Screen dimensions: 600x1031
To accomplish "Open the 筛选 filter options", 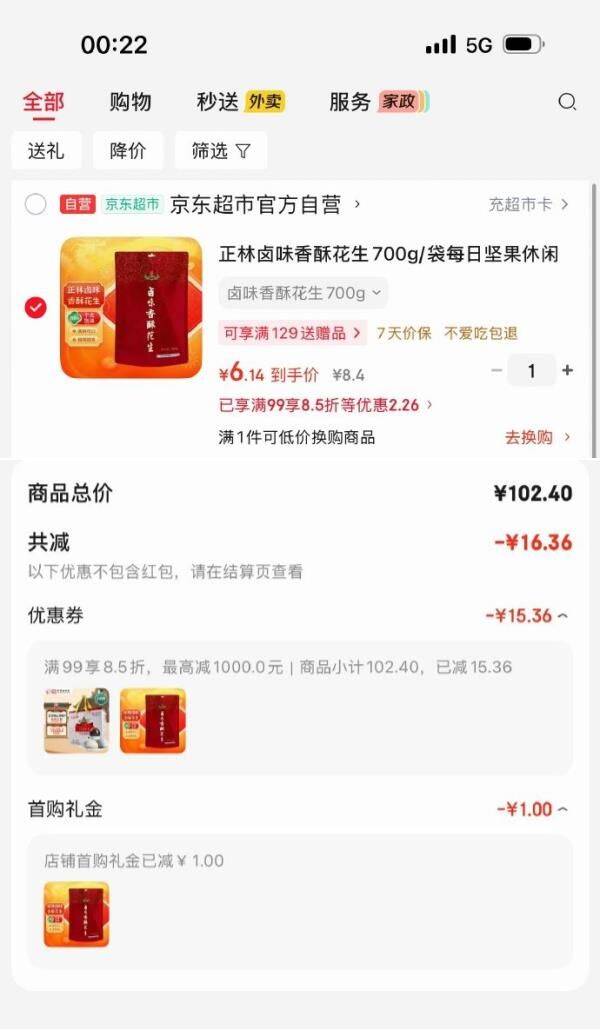I will 221,151.
